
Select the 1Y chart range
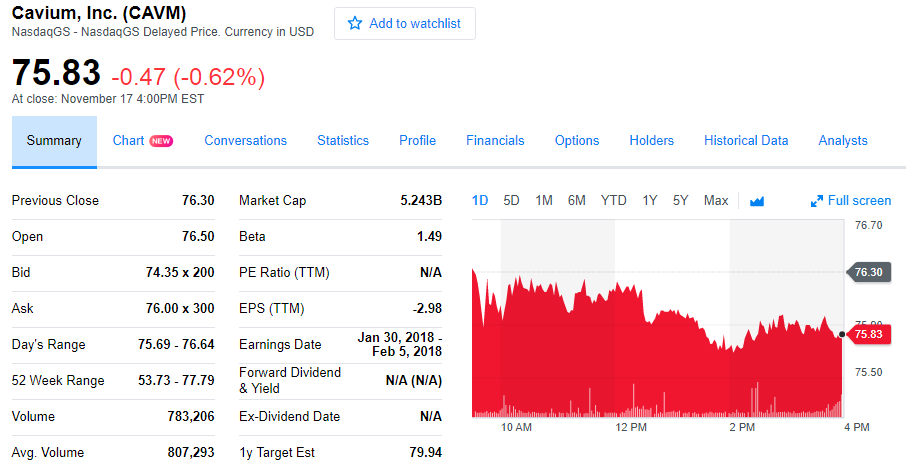[650, 200]
